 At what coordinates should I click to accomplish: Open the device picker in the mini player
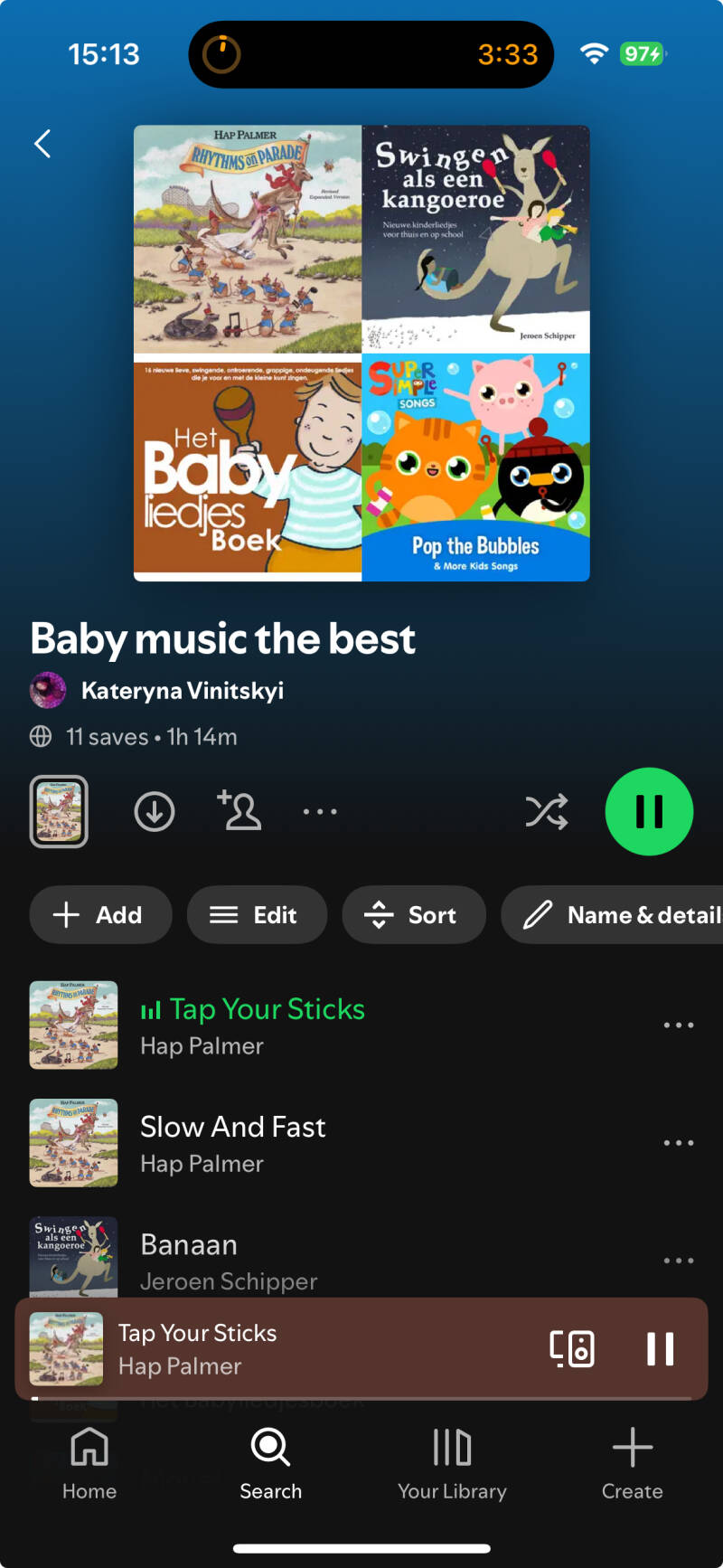point(572,1349)
